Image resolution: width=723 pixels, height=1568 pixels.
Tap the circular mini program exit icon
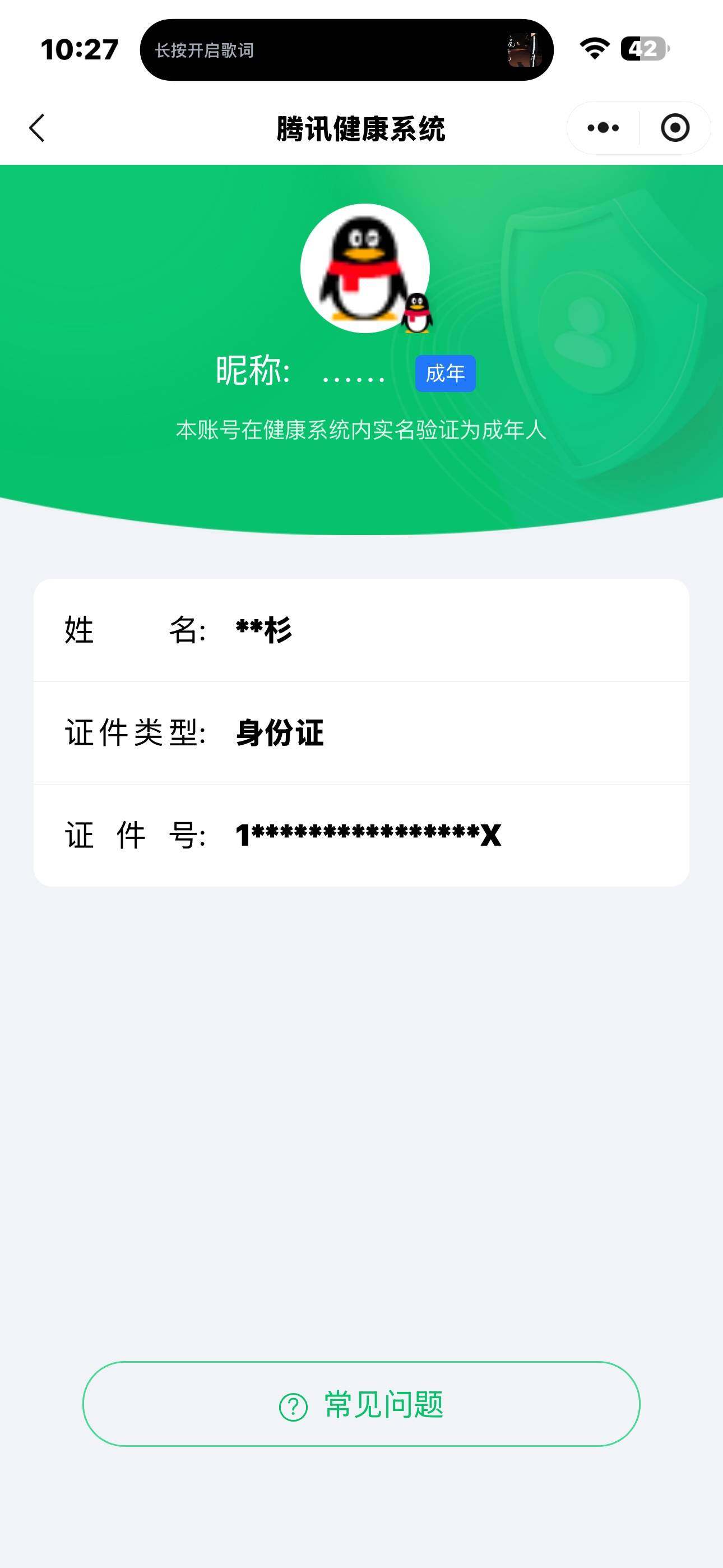[x=674, y=127]
